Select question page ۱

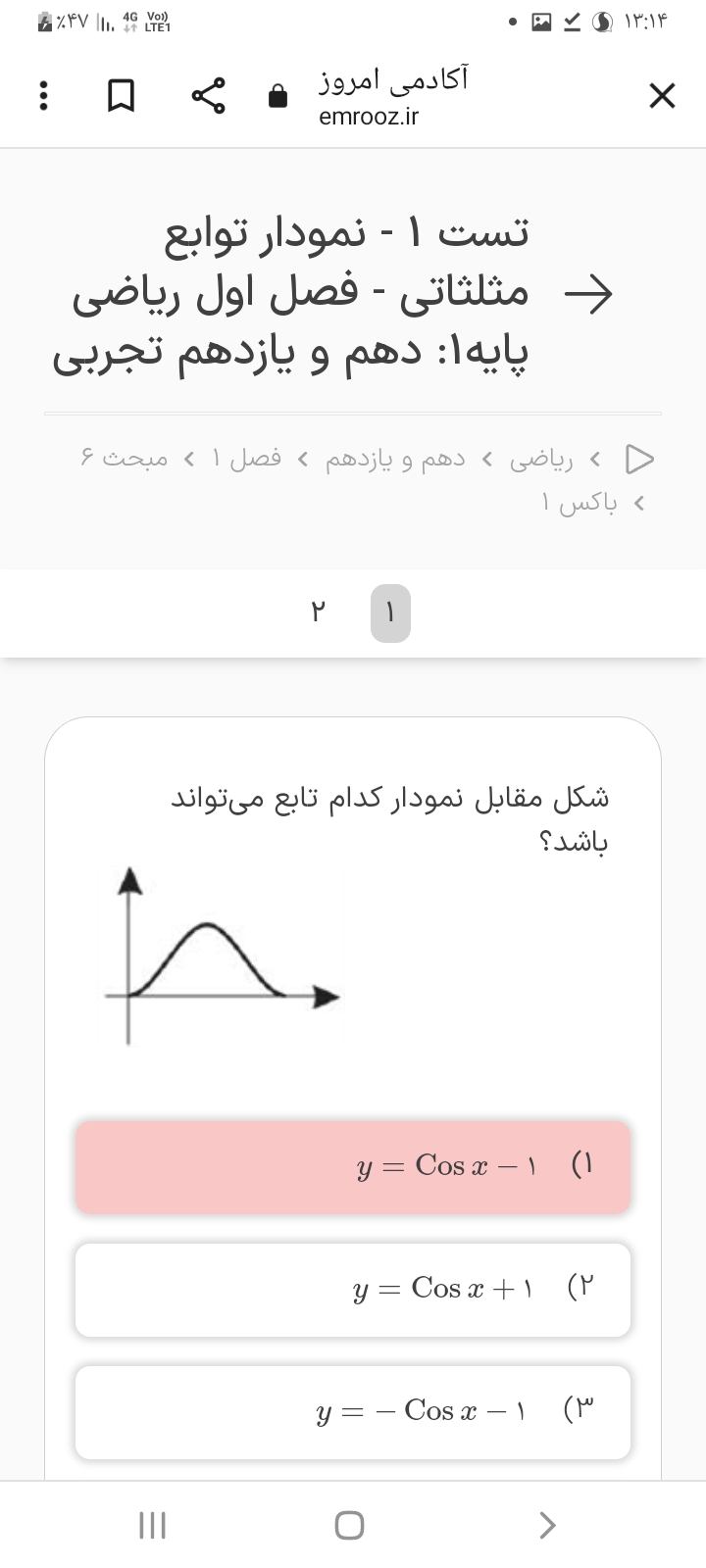pyautogui.click(x=390, y=613)
